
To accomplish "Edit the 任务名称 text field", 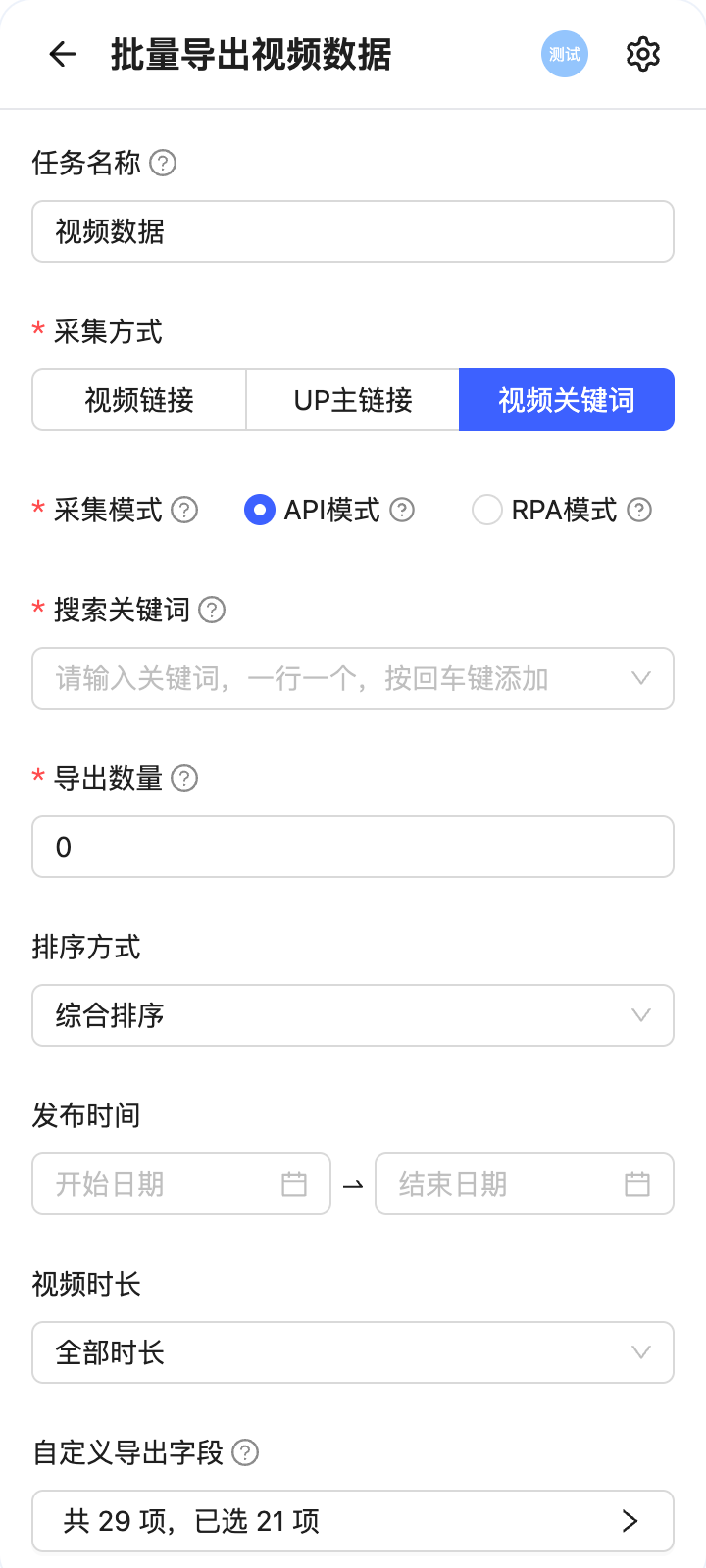I will pos(353,231).
